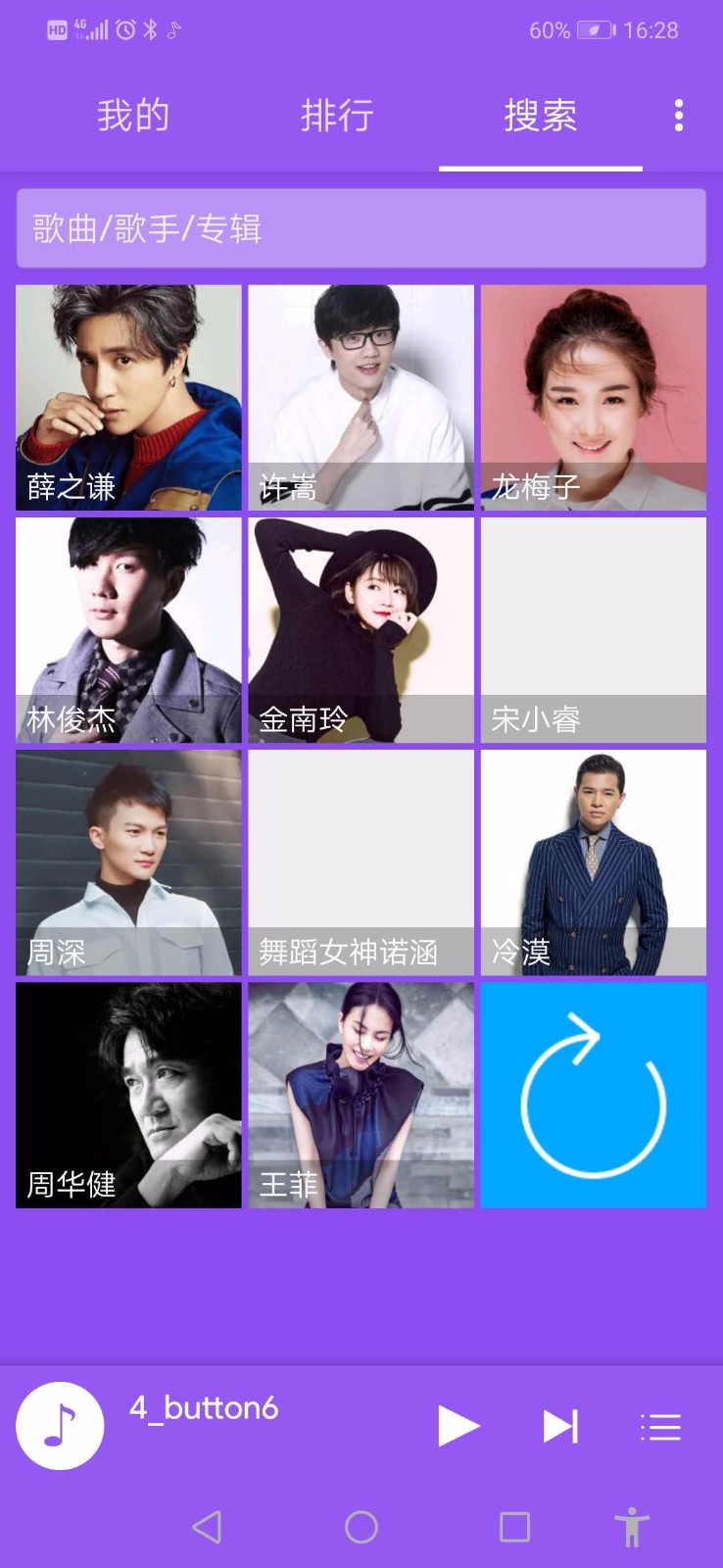Open singer 许嵩
This screenshot has height=1568, width=723.
361,397
